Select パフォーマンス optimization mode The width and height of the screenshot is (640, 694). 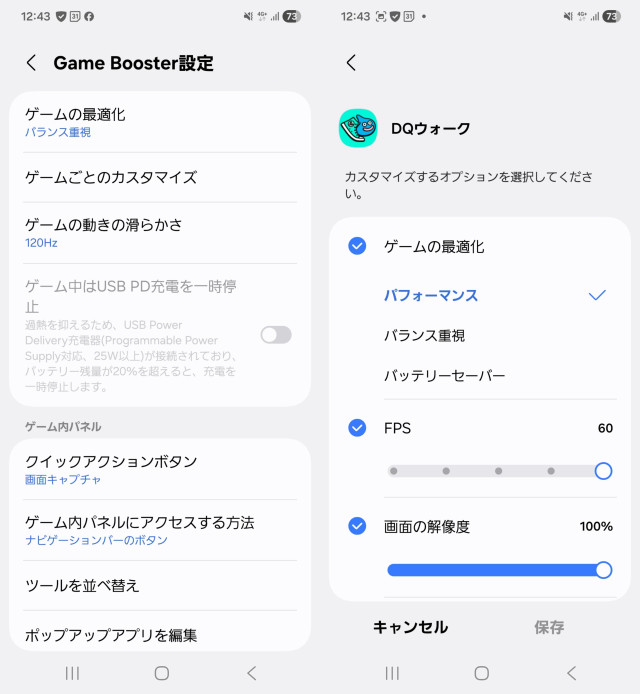coord(431,295)
